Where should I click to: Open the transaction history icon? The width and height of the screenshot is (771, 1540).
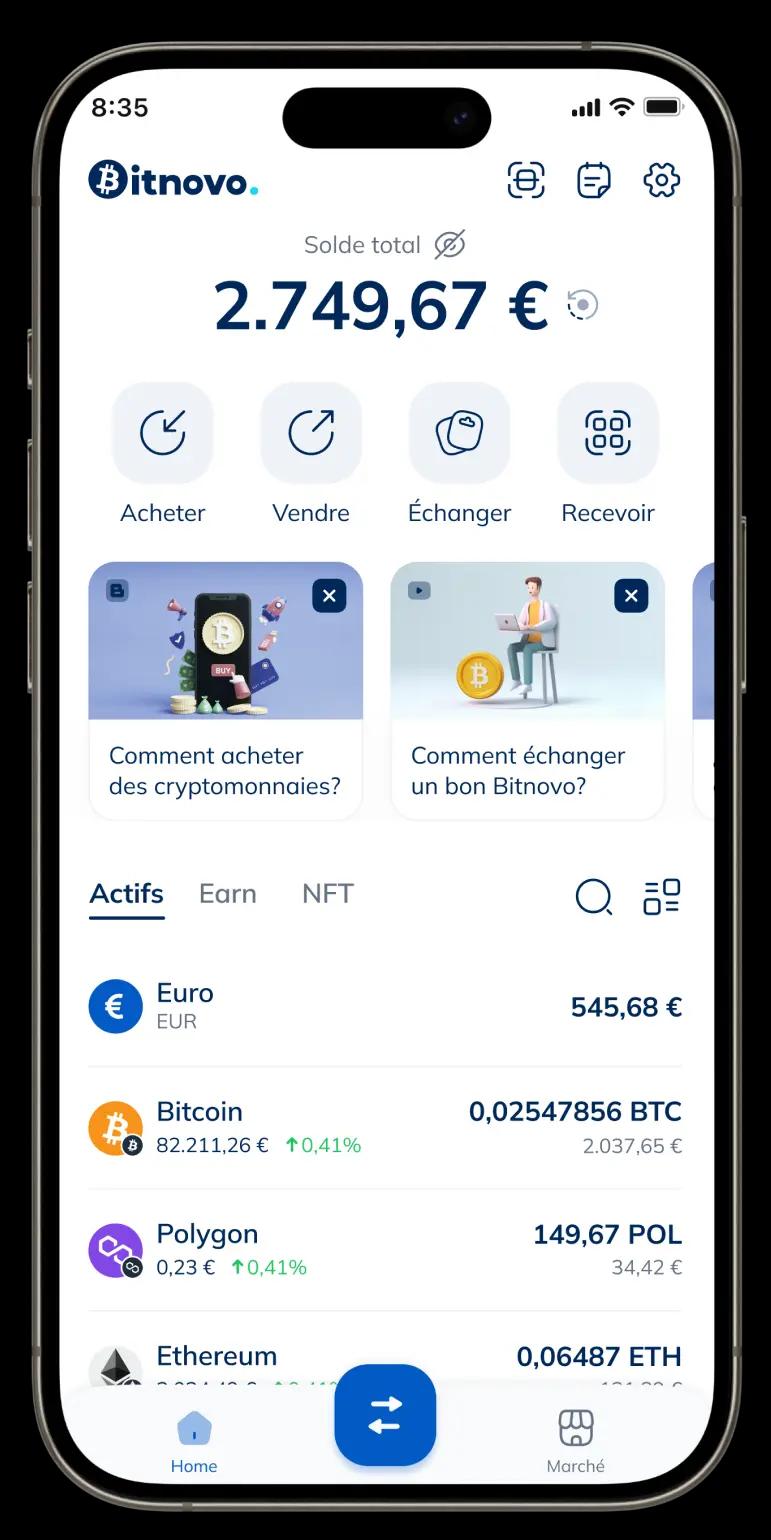tap(593, 181)
